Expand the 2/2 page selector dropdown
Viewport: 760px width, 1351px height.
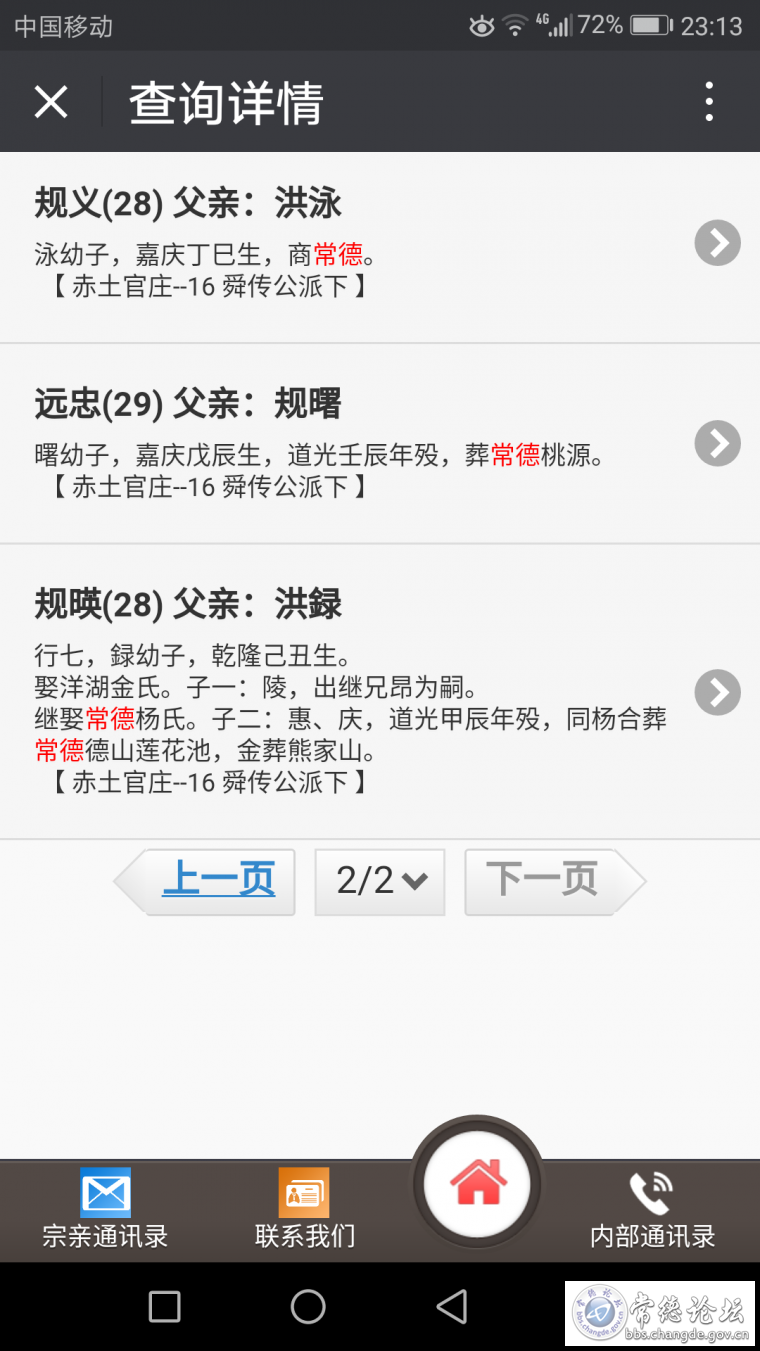tap(380, 882)
